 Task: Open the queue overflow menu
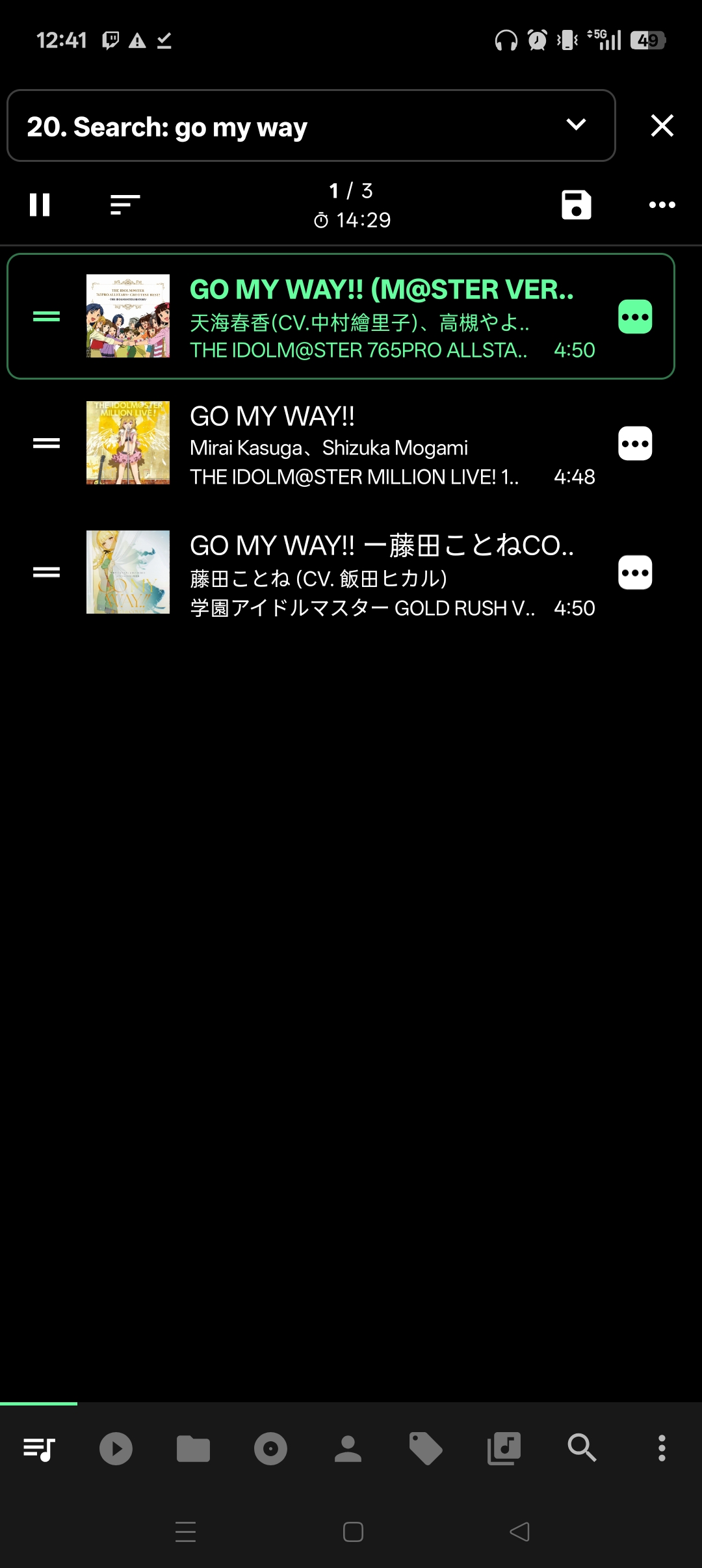(x=662, y=205)
